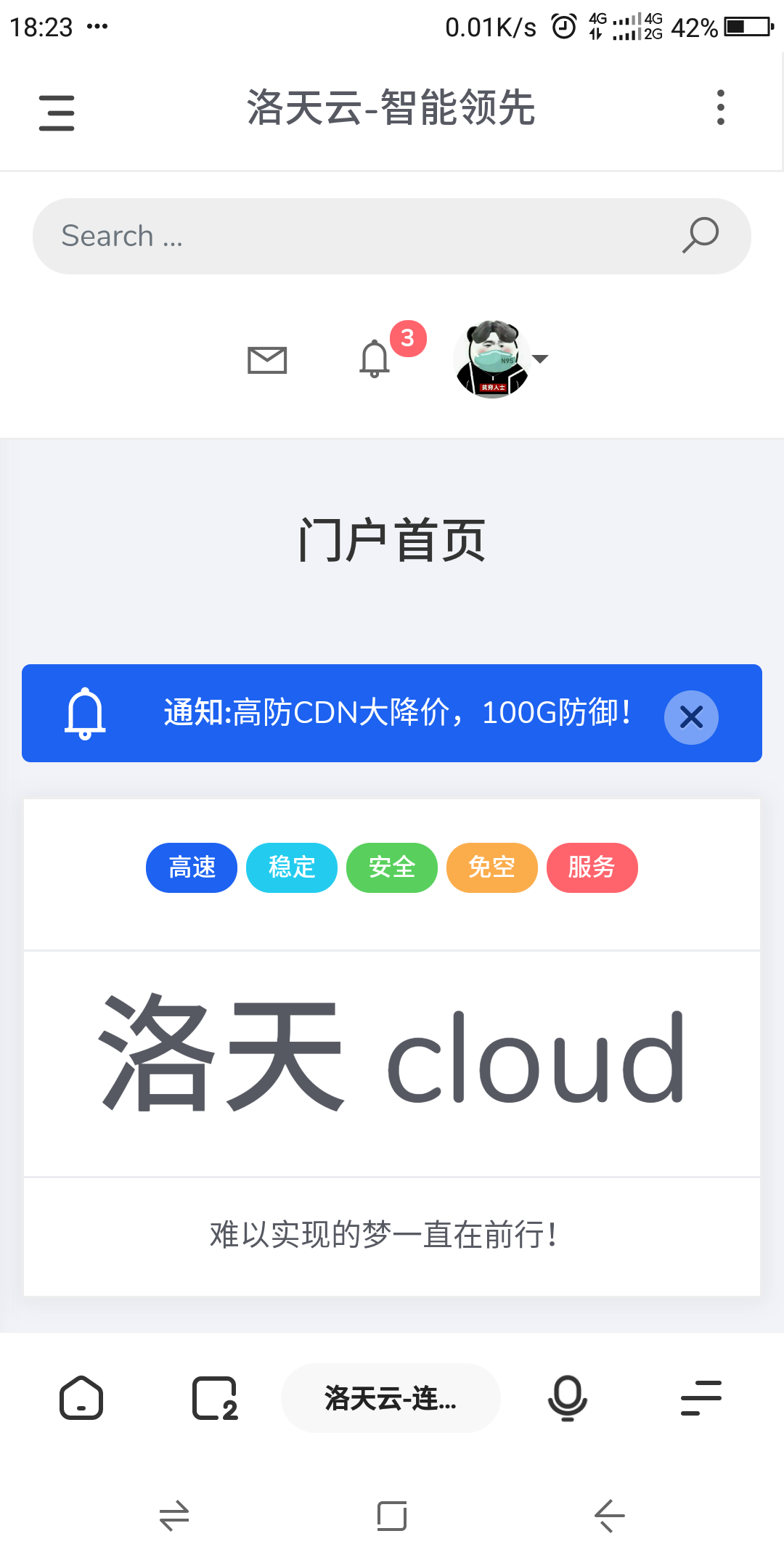Go back using system back arrow

pyautogui.click(x=609, y=1516)
